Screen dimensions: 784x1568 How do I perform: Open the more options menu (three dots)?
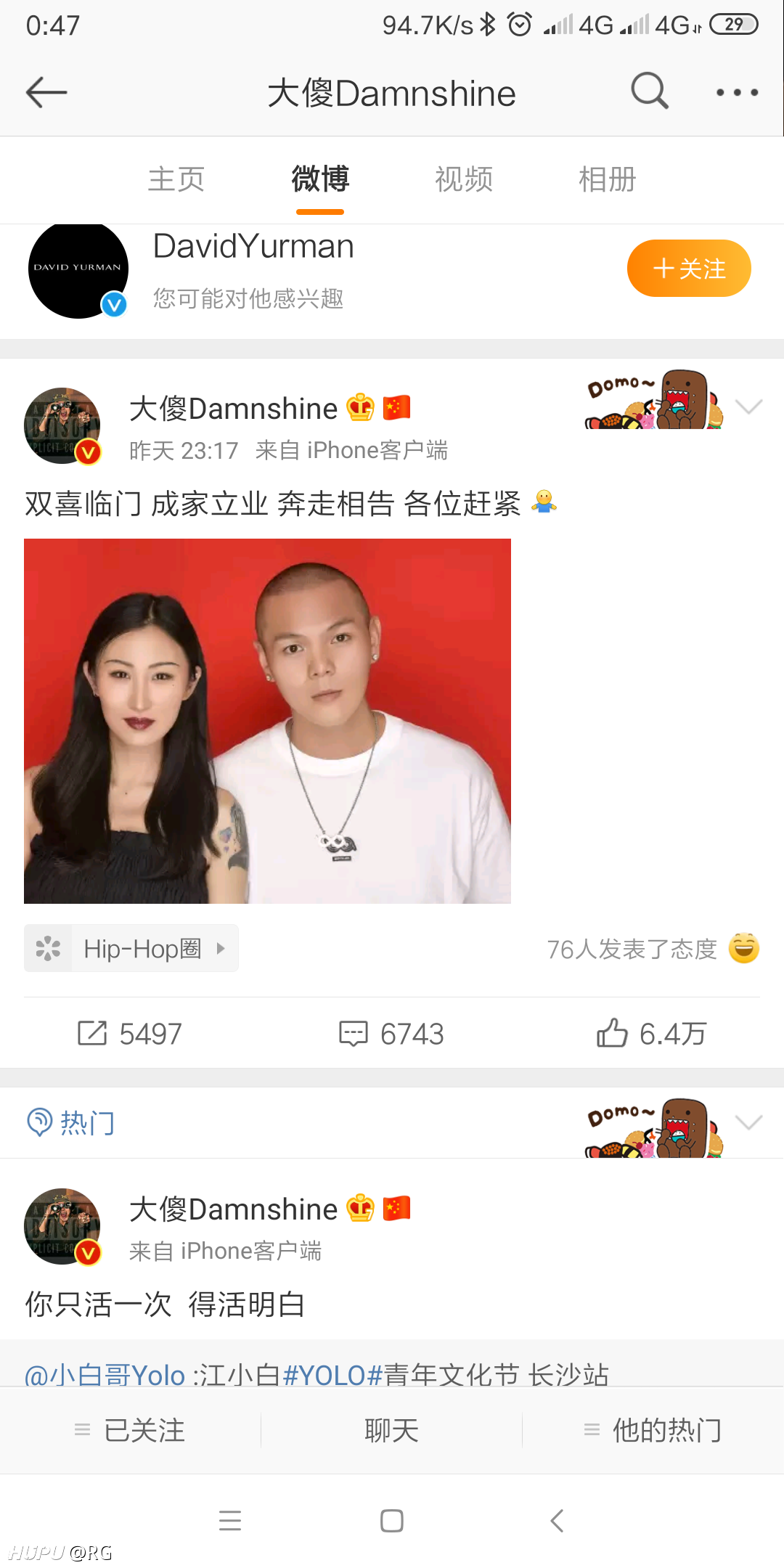(x=737, y=92)
